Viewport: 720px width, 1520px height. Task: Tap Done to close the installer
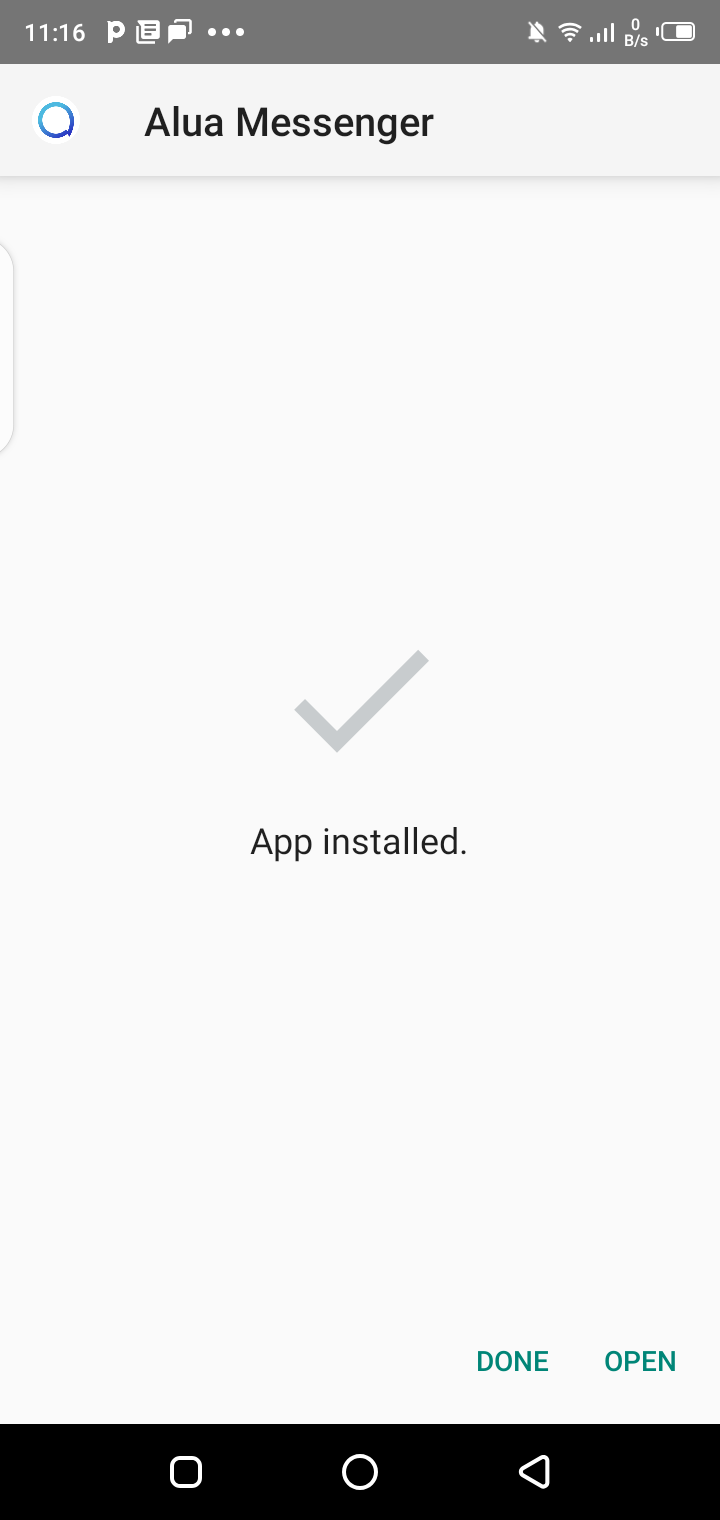[512, 1361]
